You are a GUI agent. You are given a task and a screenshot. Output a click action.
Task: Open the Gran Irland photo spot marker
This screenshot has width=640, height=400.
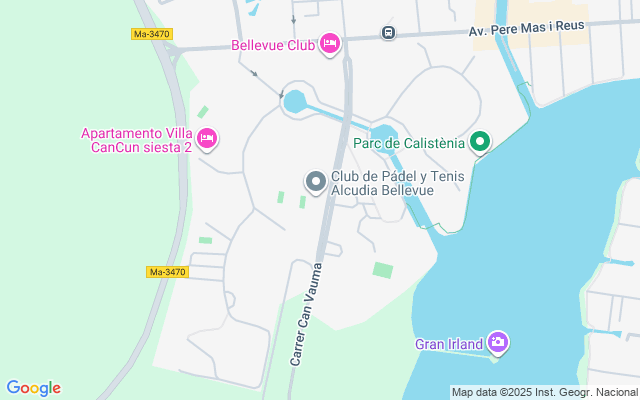point(498,343)
